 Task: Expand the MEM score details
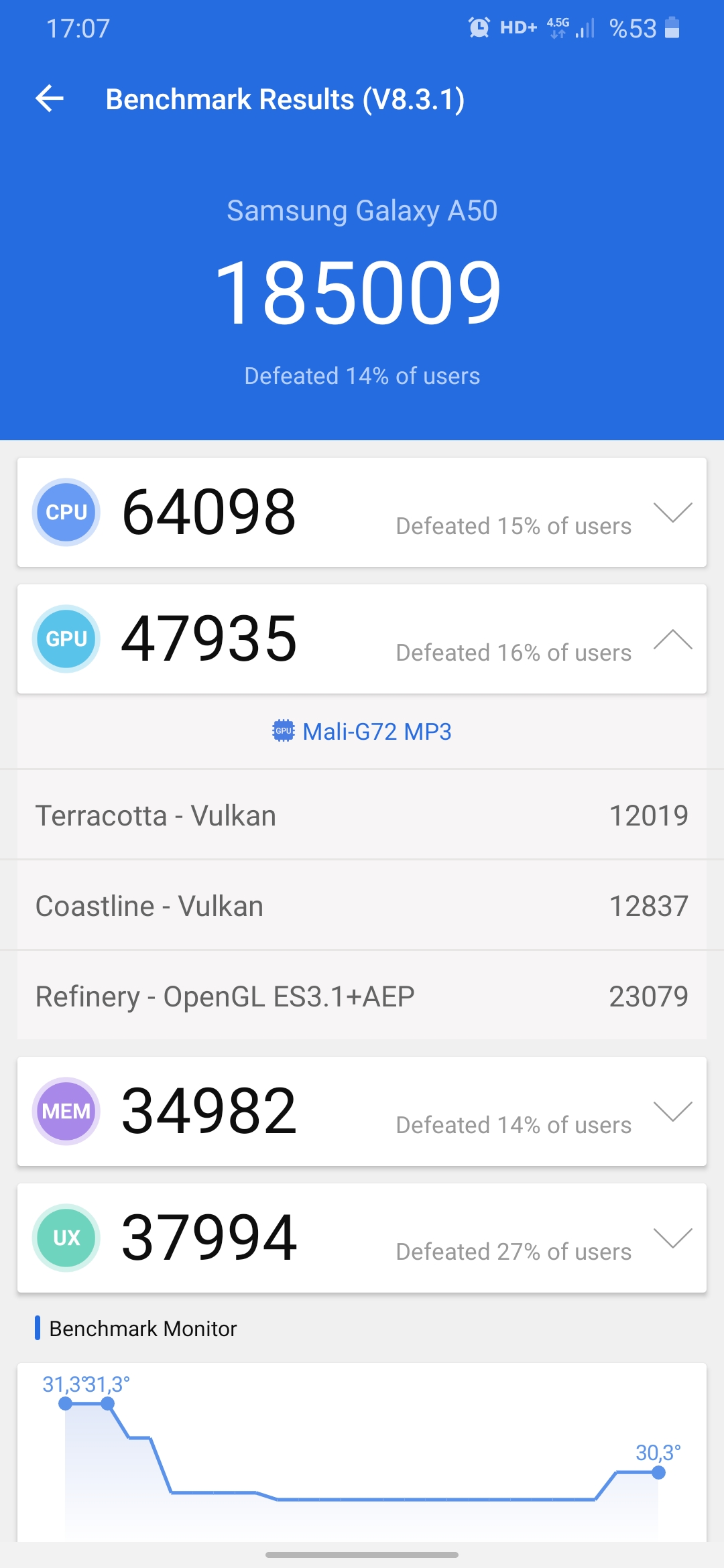(x=672, y=1112)
